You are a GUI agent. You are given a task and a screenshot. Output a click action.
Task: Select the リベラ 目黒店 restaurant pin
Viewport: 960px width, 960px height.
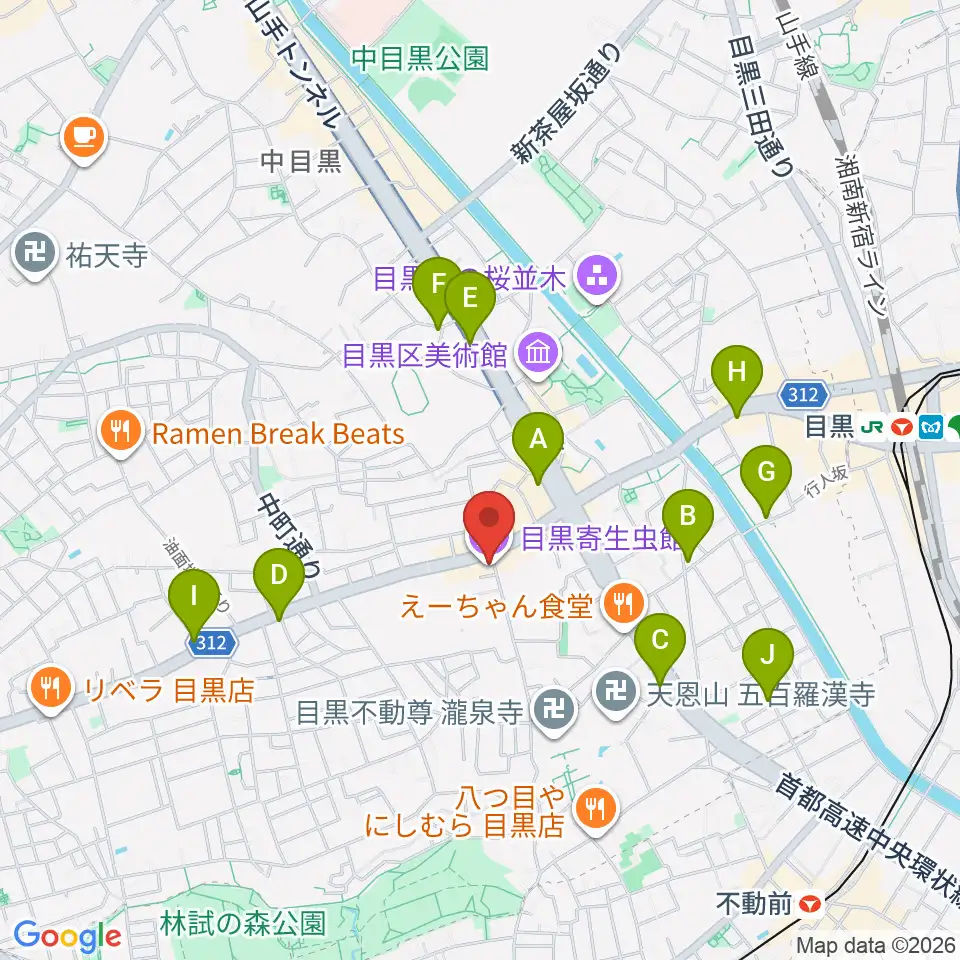click(x=51, y=691)
